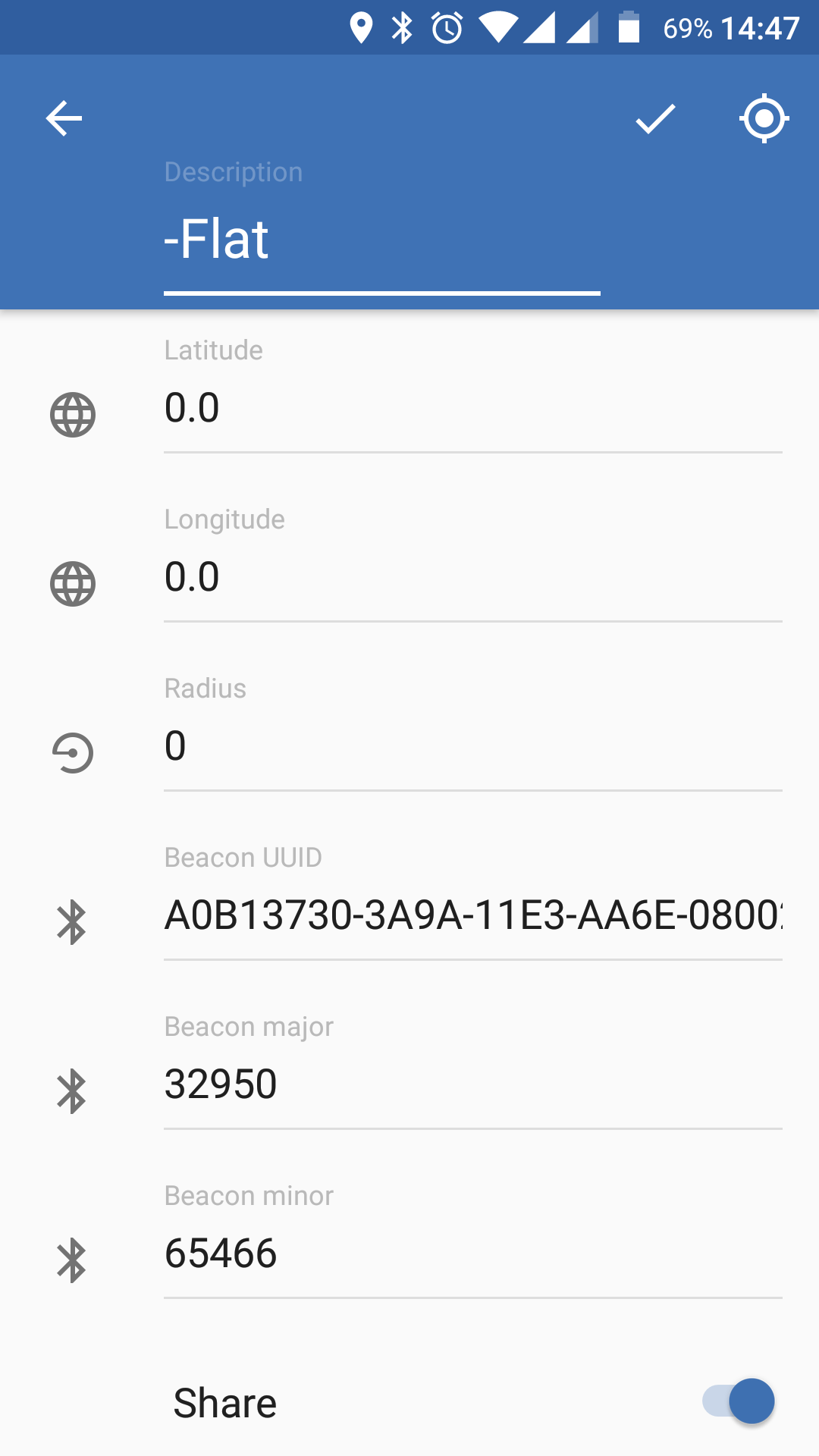
Task: Change the Beacon major value
Action: click(472, 1085)
